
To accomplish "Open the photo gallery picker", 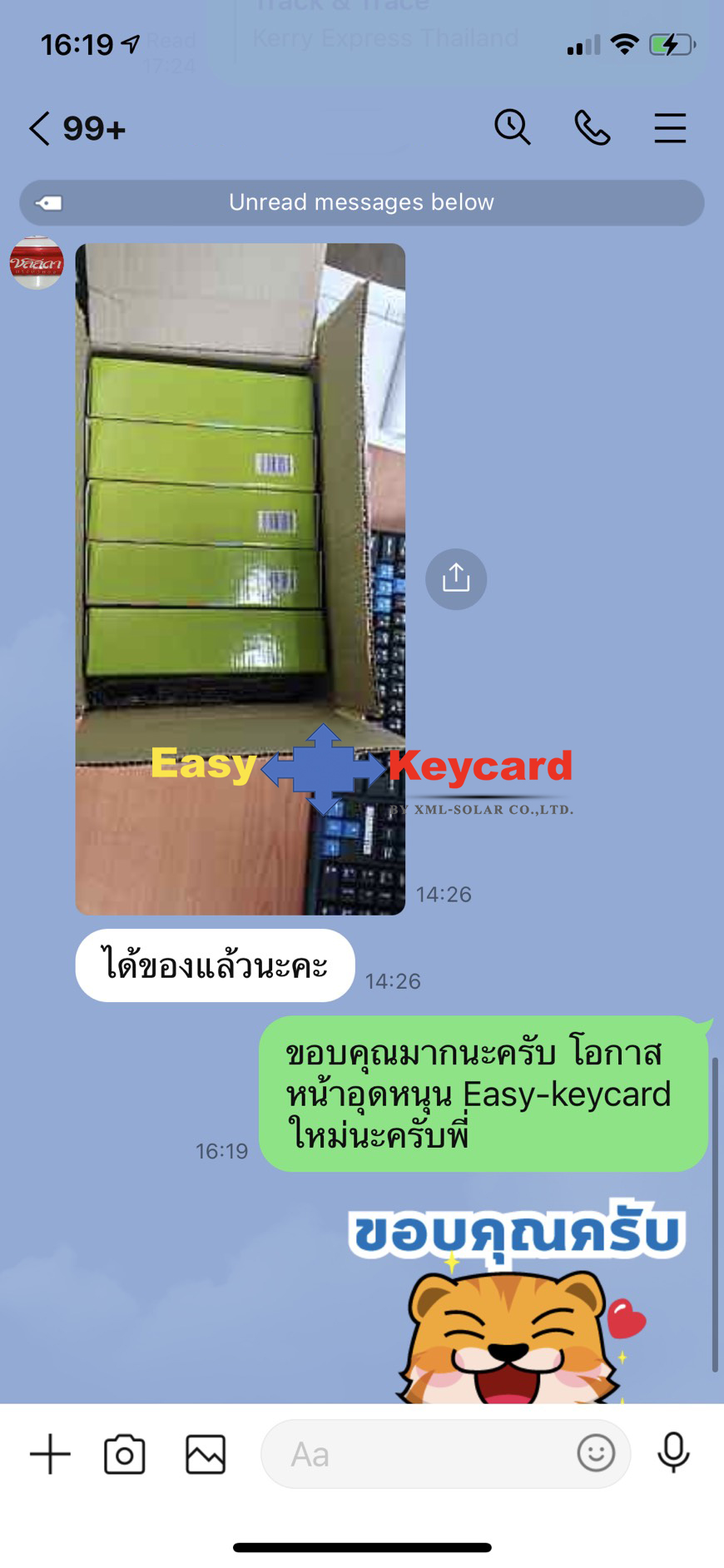I will 205,1454.
